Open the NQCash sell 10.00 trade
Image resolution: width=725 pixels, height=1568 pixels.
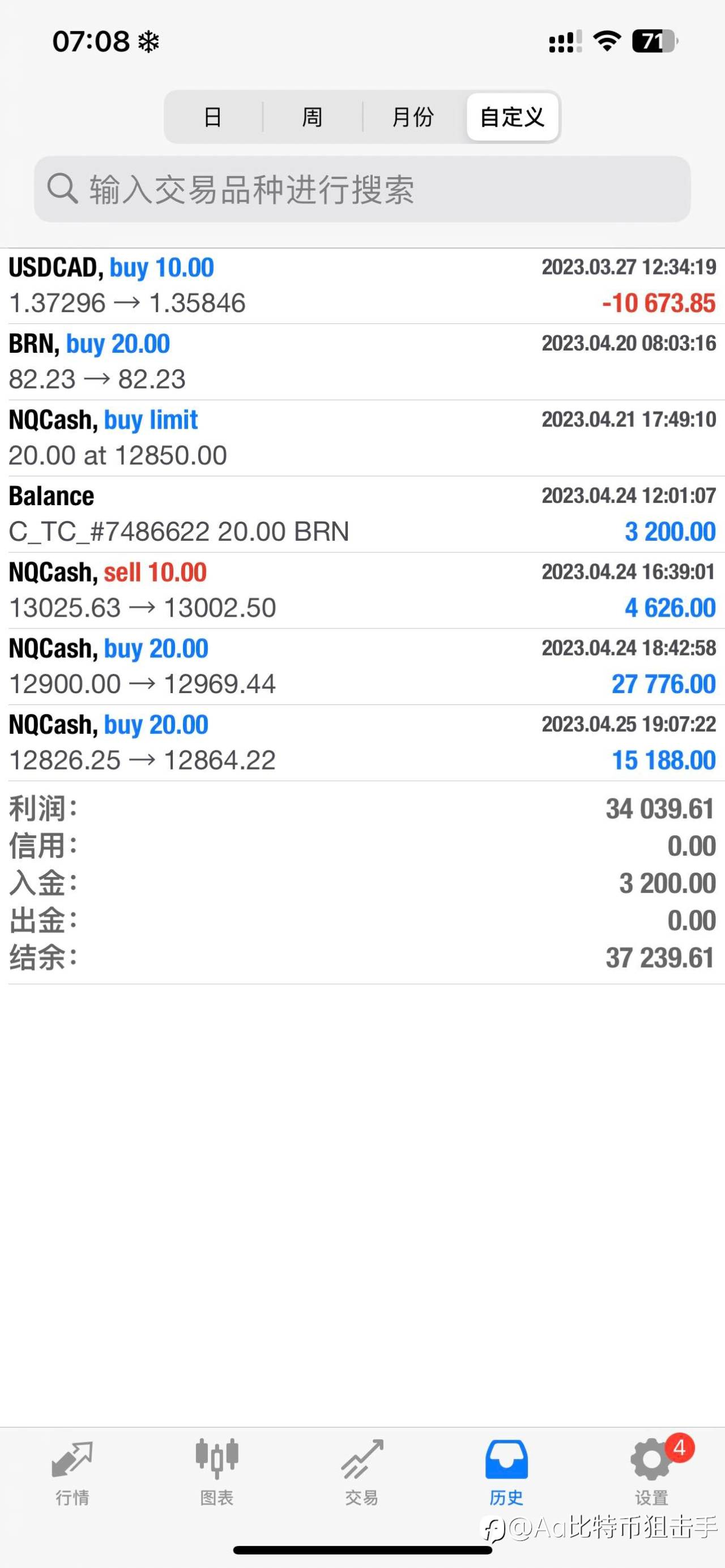(362, 591)
